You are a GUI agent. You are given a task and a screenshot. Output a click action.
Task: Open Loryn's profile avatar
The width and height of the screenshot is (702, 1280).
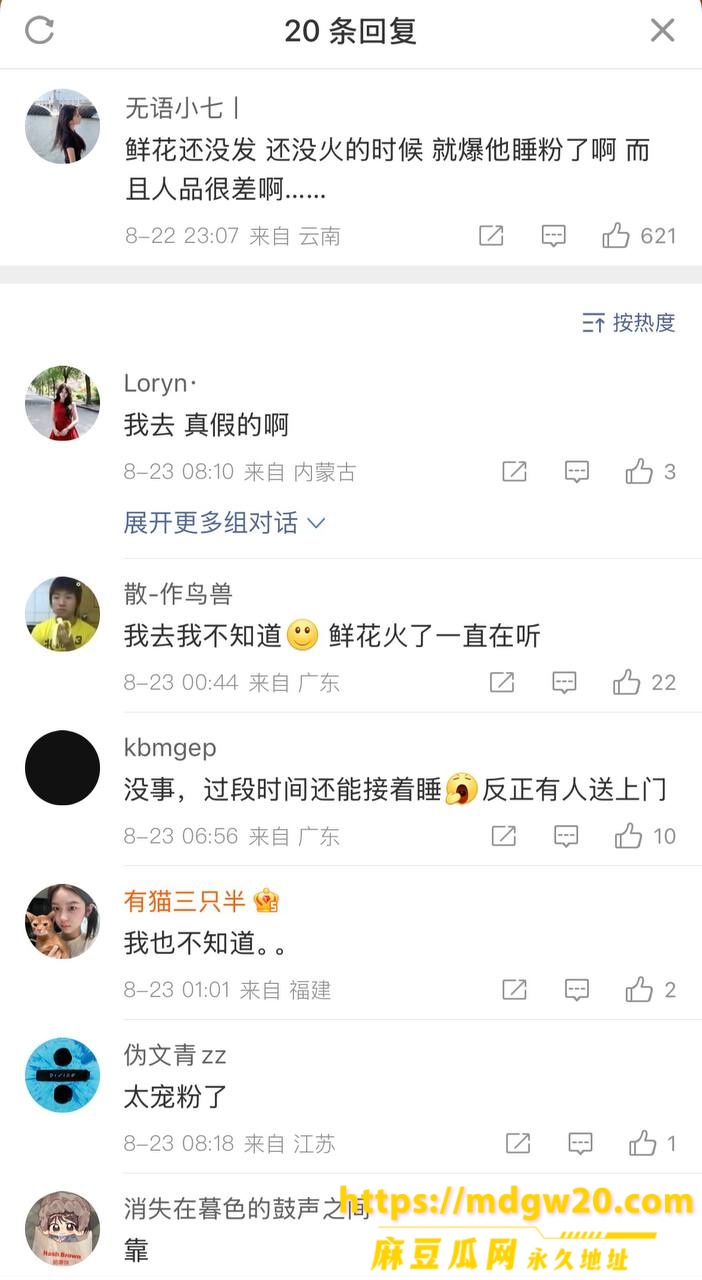(x=62, y=402)
